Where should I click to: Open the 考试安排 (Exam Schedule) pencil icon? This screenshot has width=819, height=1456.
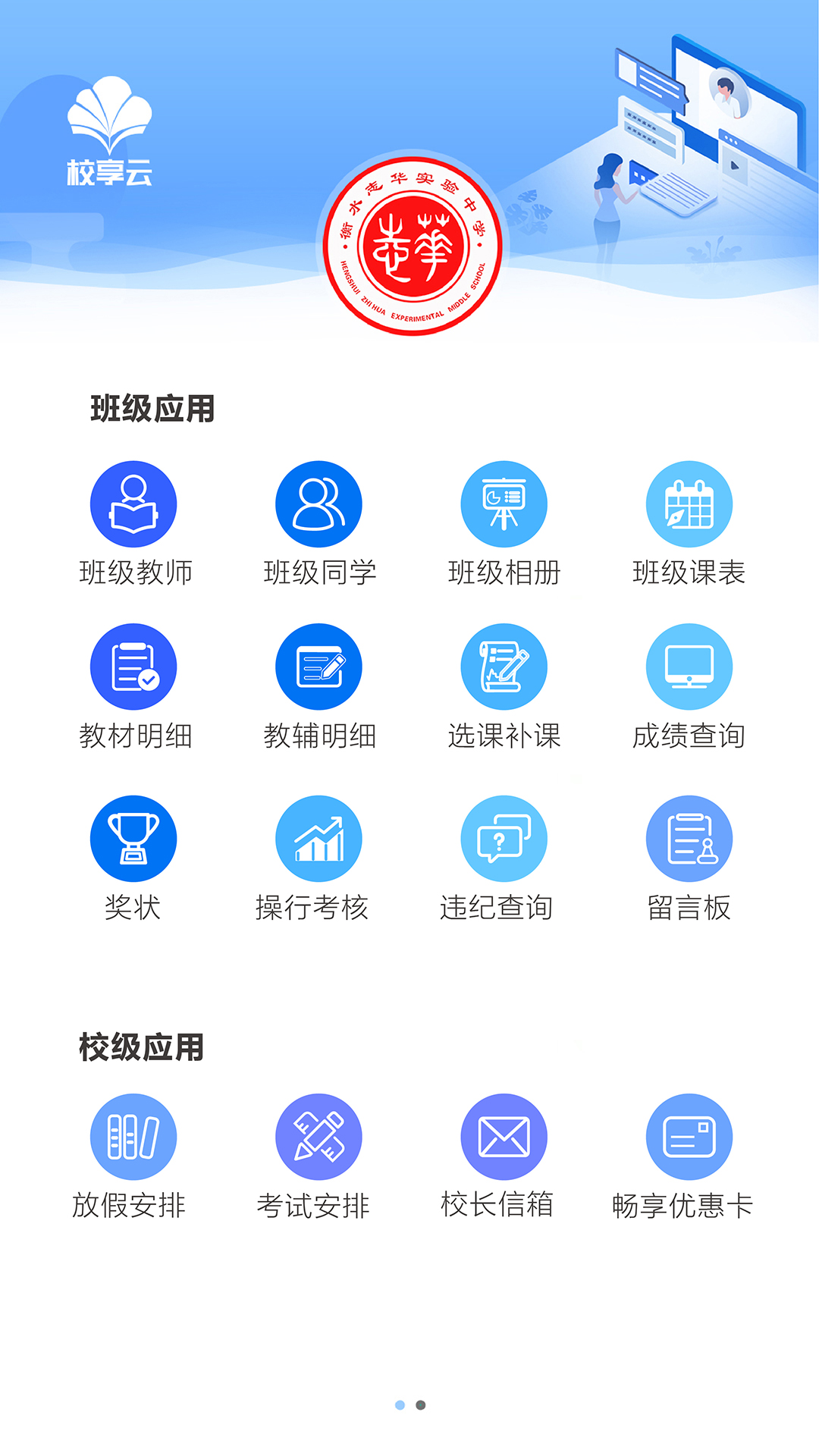pyautogui.click(x=318, y=1136)
